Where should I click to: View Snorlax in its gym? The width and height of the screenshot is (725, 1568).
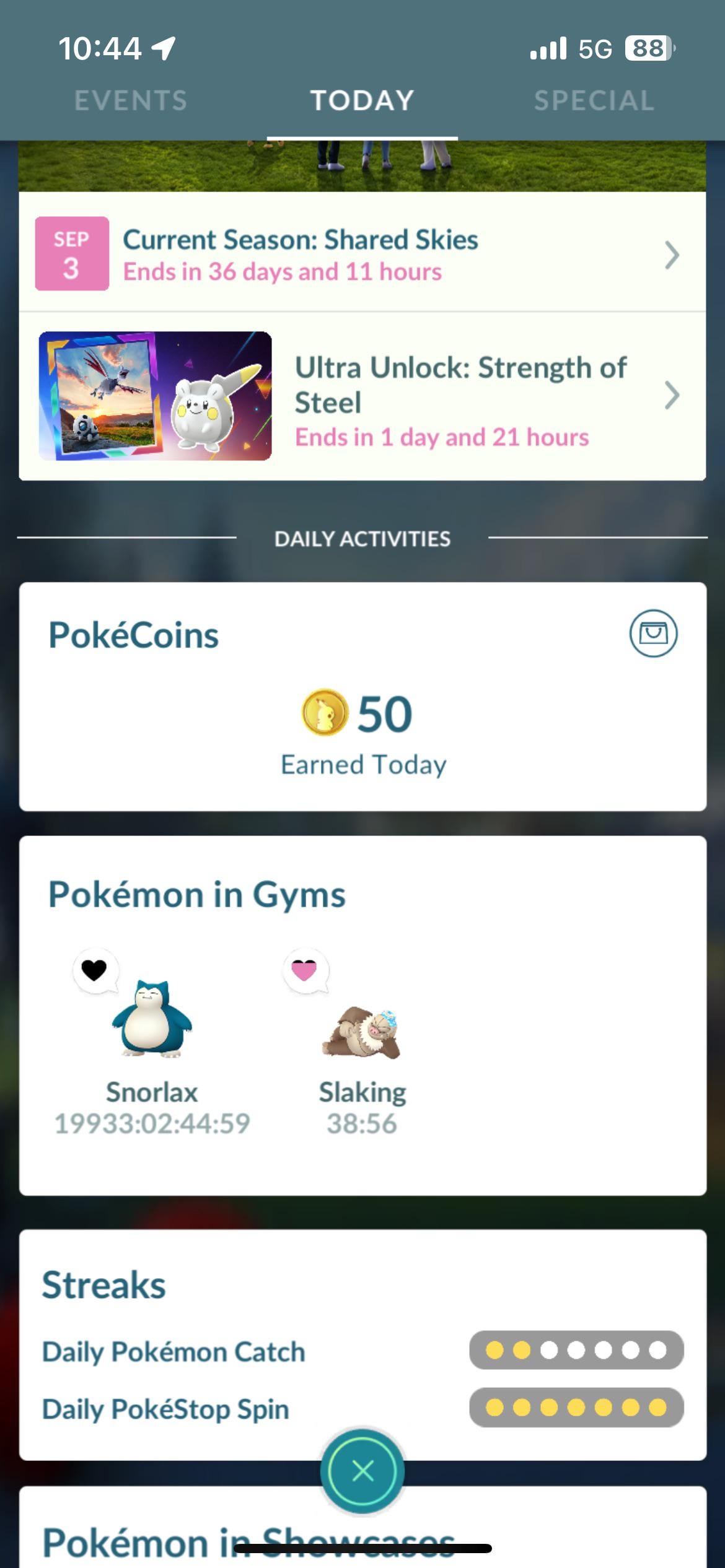tap(152, 1019)
